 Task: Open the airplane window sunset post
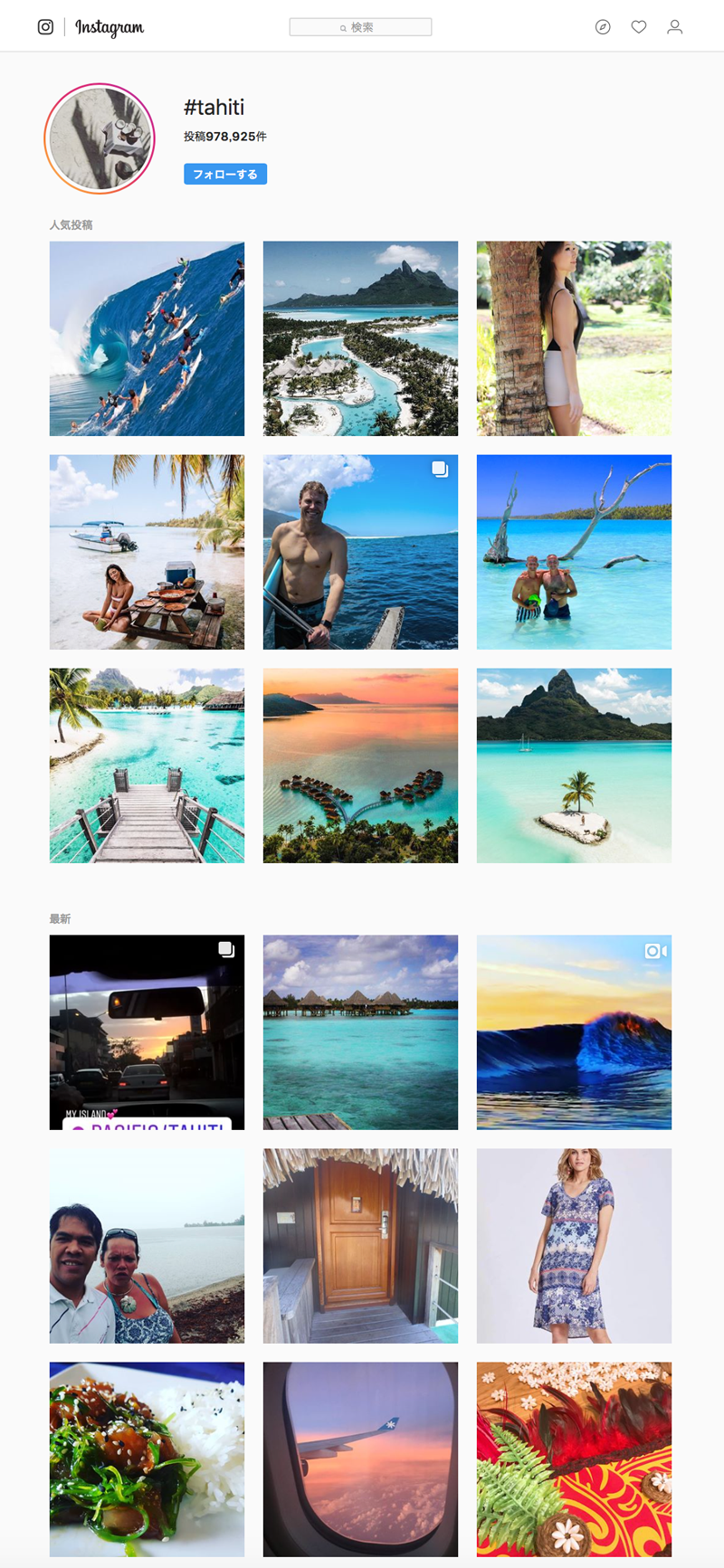[x=360, y=1459]
